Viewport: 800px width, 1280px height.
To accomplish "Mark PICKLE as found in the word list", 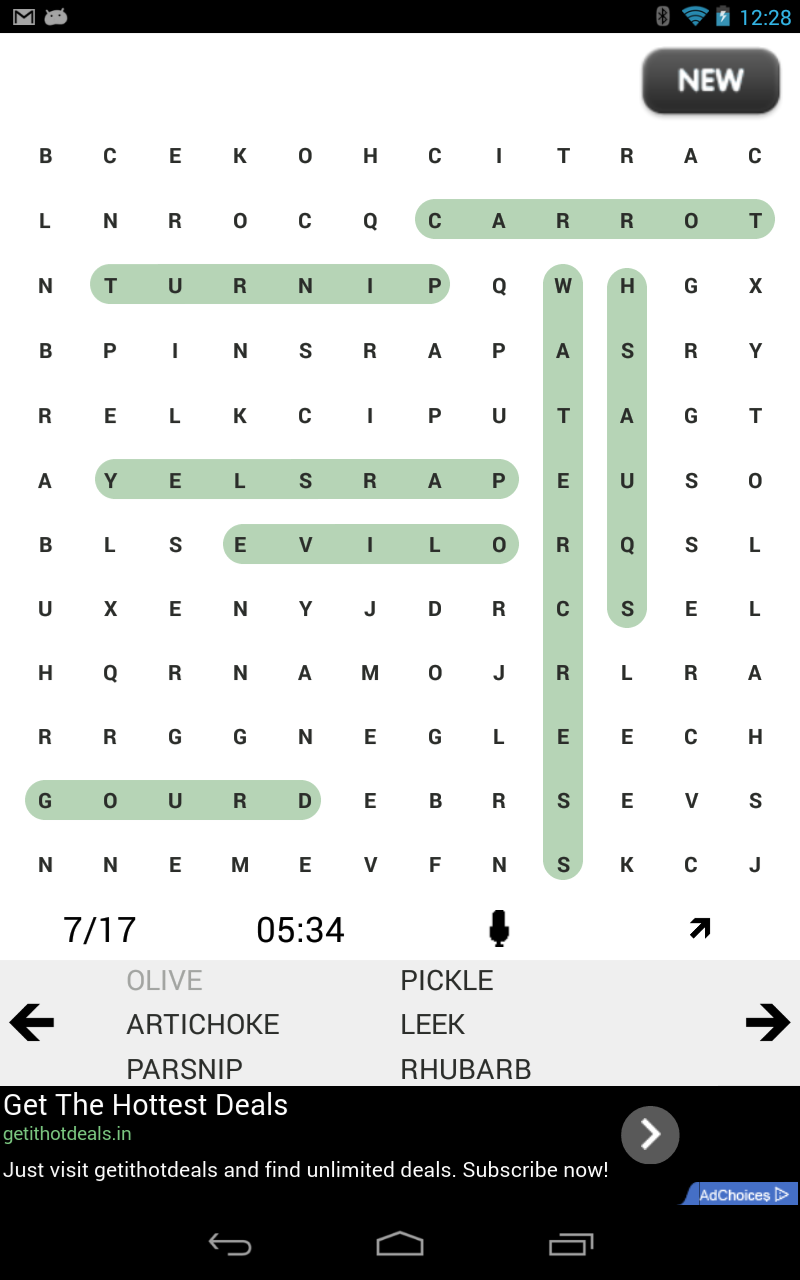I will pyautogui.click(x=446, y=980).
